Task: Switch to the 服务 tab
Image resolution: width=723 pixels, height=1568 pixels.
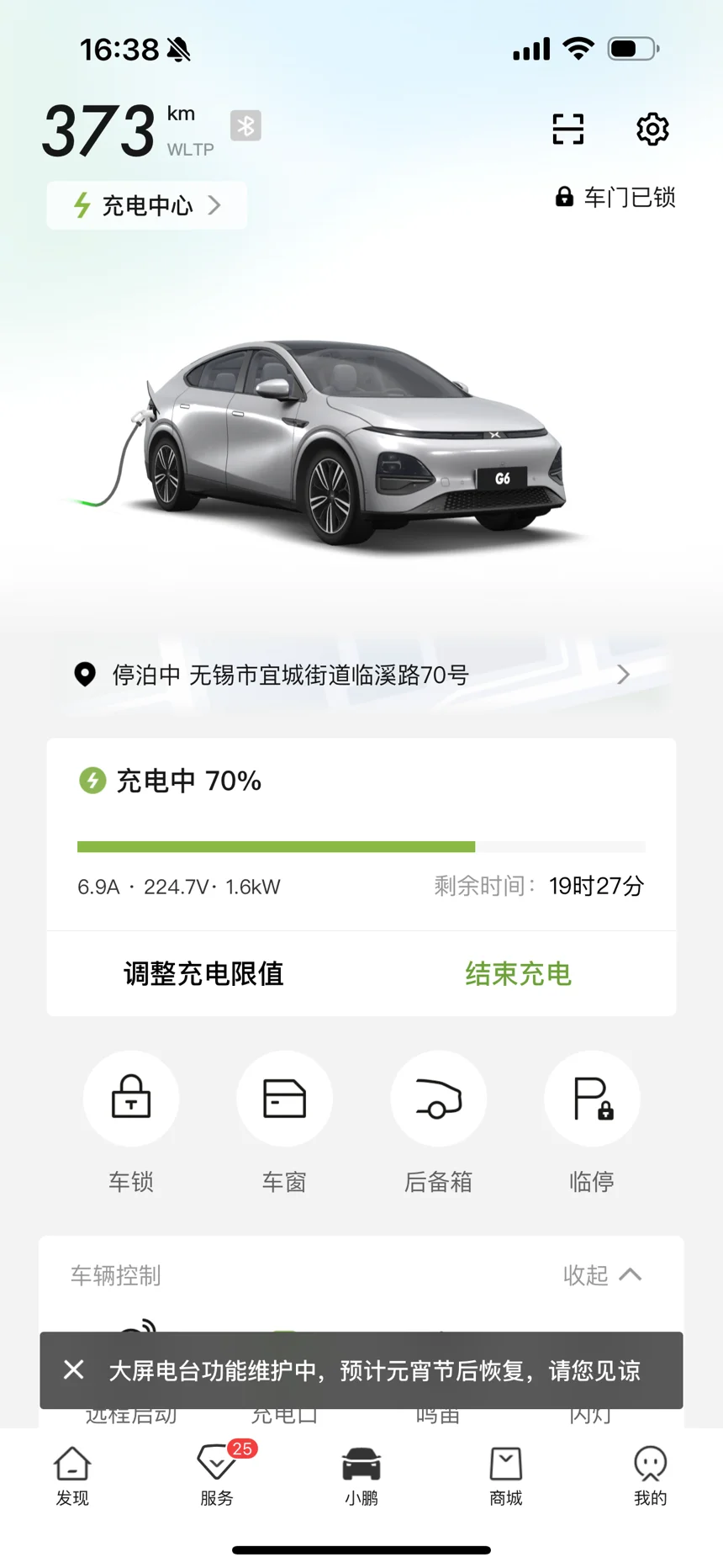Action: [x=217, y=1477]
